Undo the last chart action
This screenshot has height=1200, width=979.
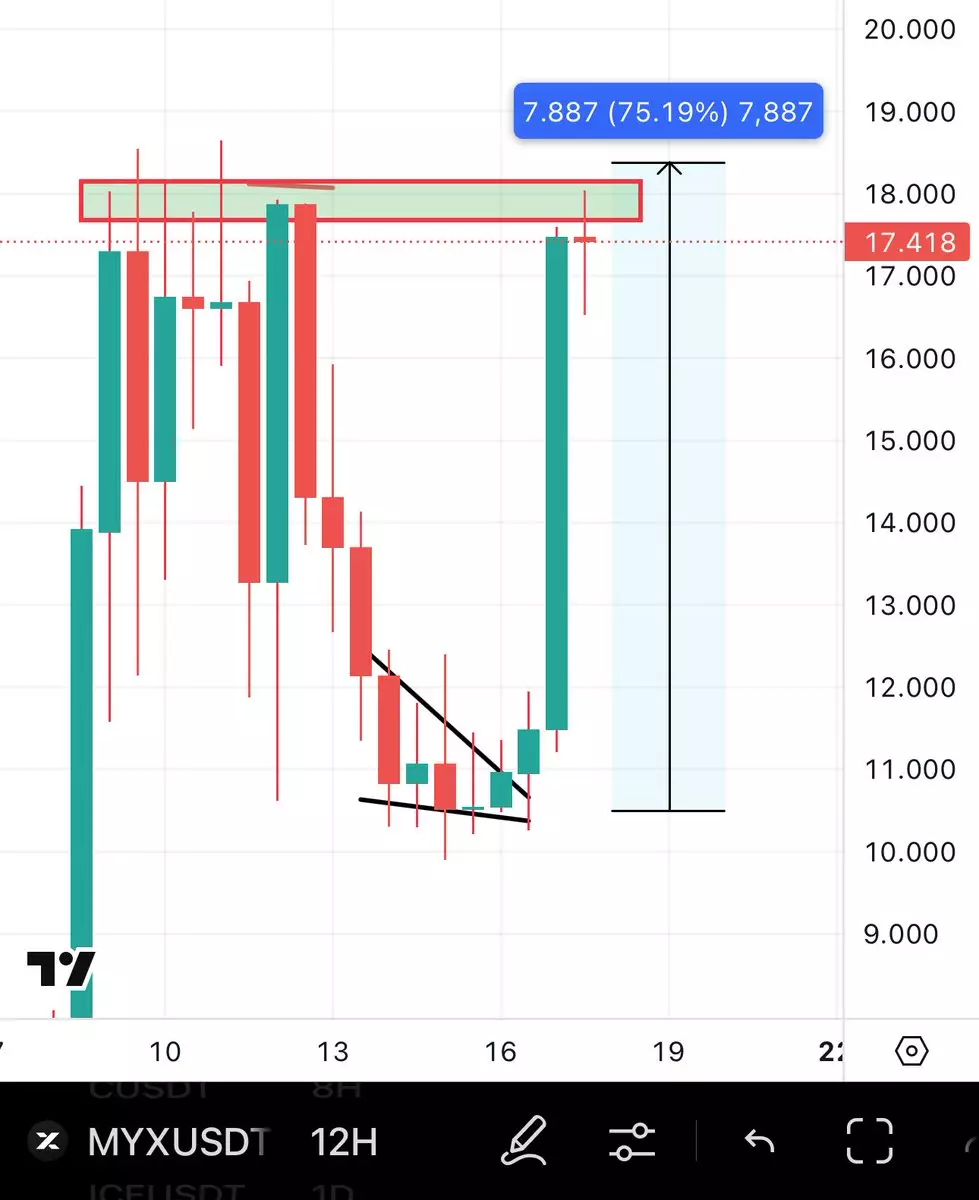(760, 1141)
